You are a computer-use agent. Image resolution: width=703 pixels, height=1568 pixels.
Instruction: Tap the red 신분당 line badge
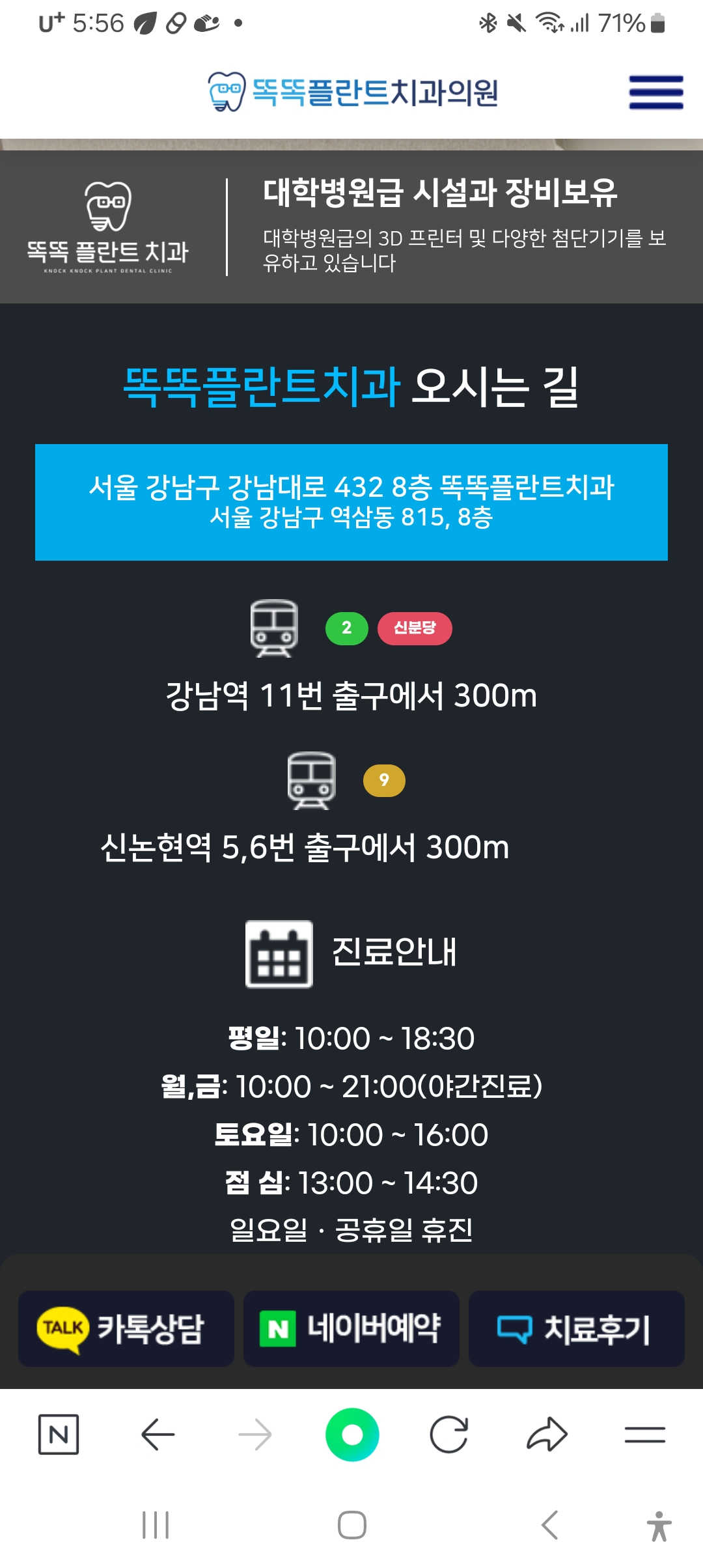point(415,627)
